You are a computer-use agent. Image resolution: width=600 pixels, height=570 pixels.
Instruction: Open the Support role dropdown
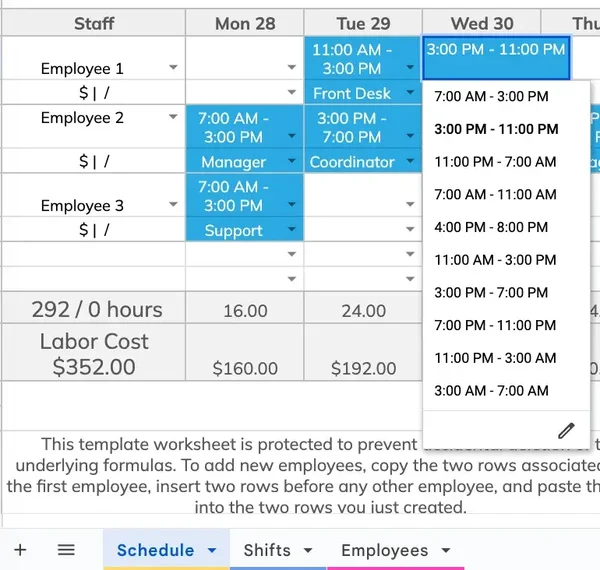click(x=292, y=230)
